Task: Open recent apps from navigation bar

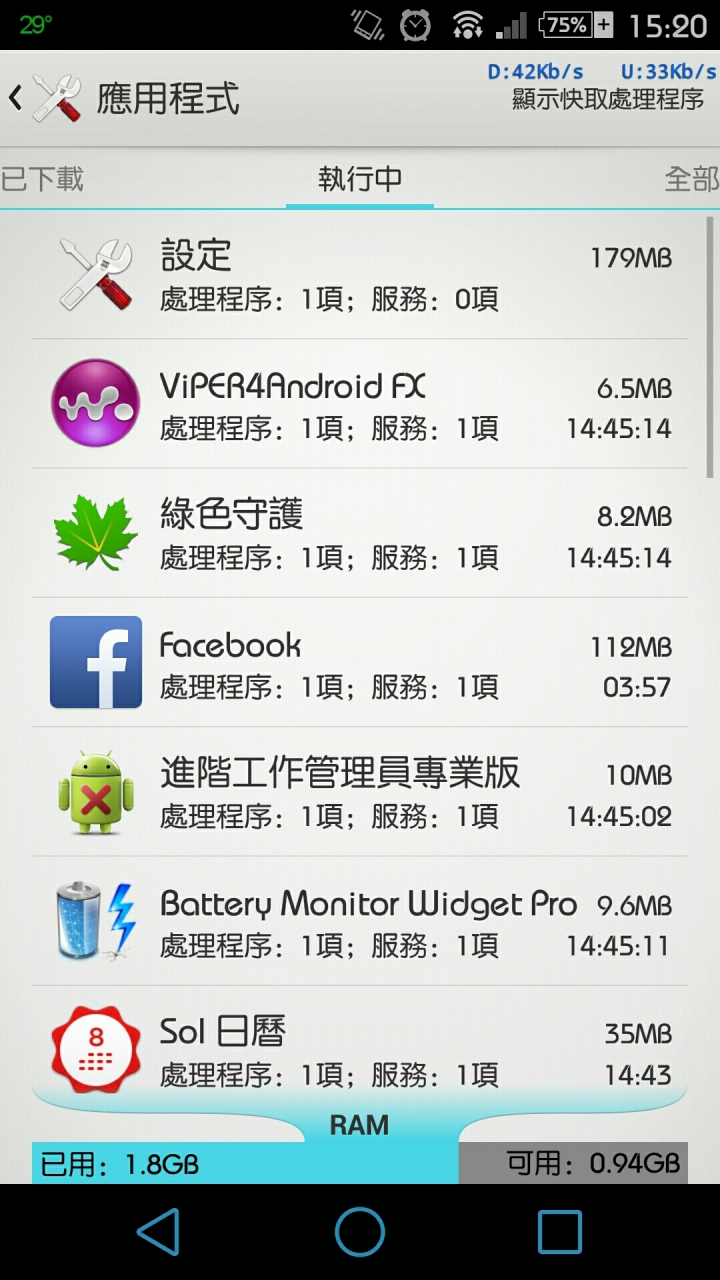Action: point(560,1231)
